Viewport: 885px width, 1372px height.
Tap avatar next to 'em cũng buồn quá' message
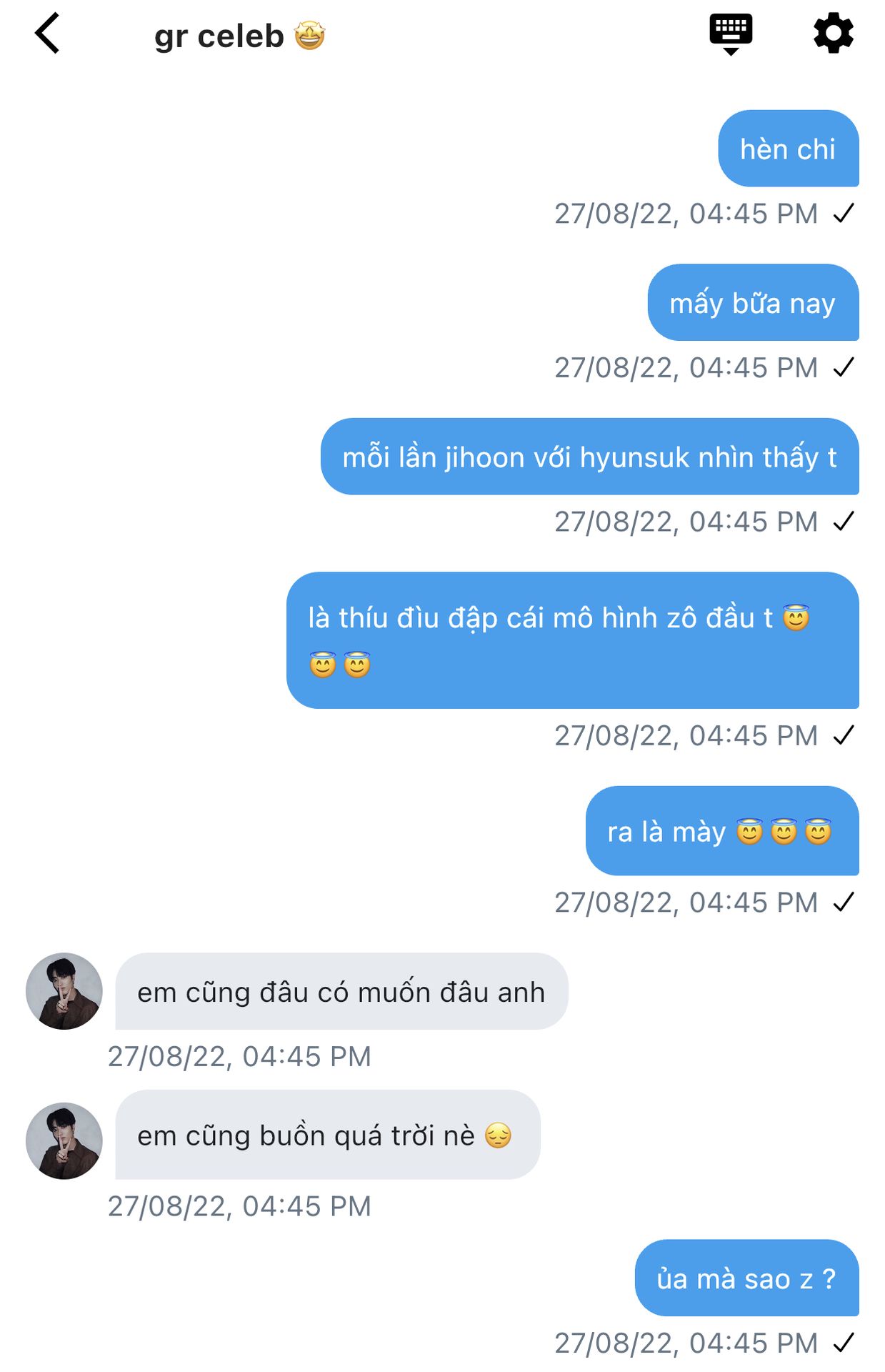pos(64,1140)
